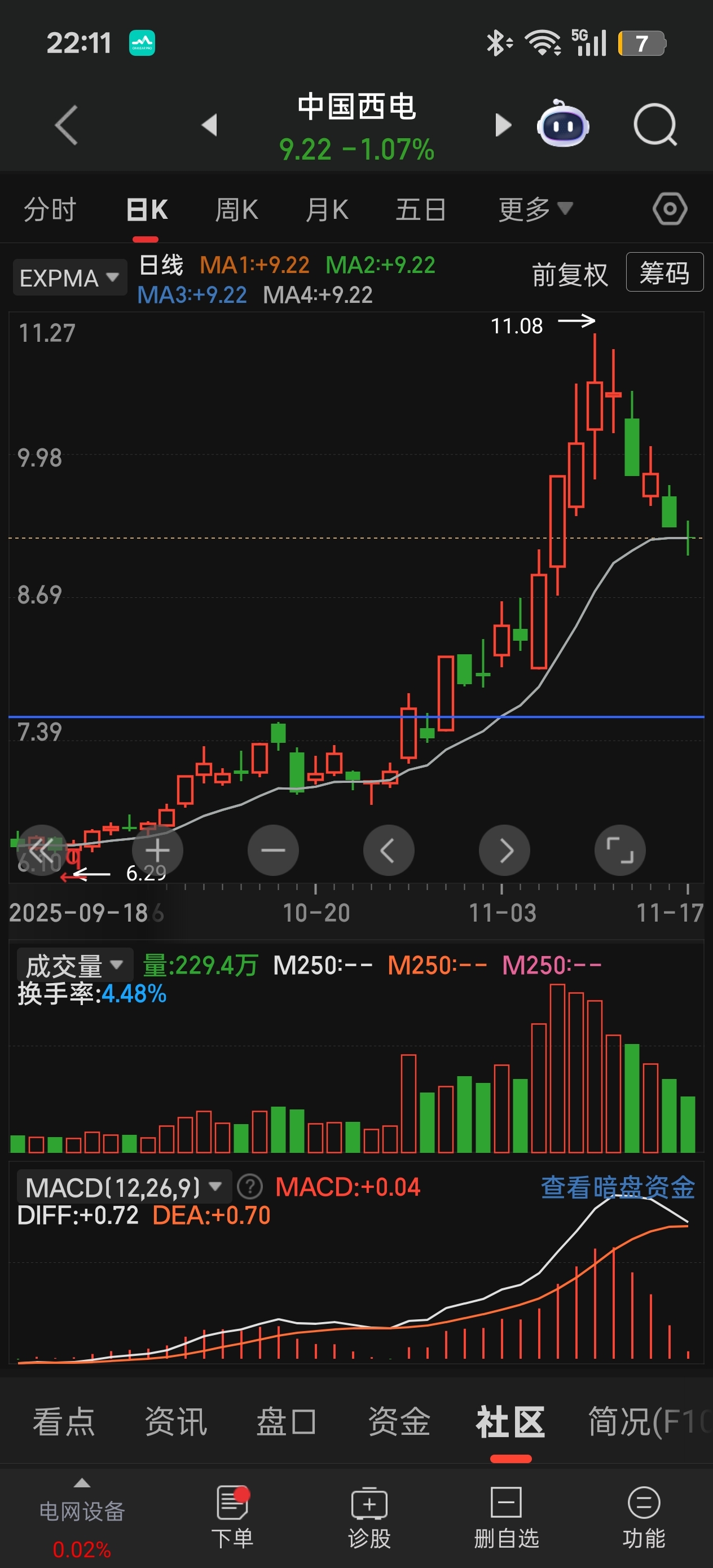Change the EXPMA indicator dropdown
Image resolution: width=713 pixels, height=1568 pixels.
69,278
